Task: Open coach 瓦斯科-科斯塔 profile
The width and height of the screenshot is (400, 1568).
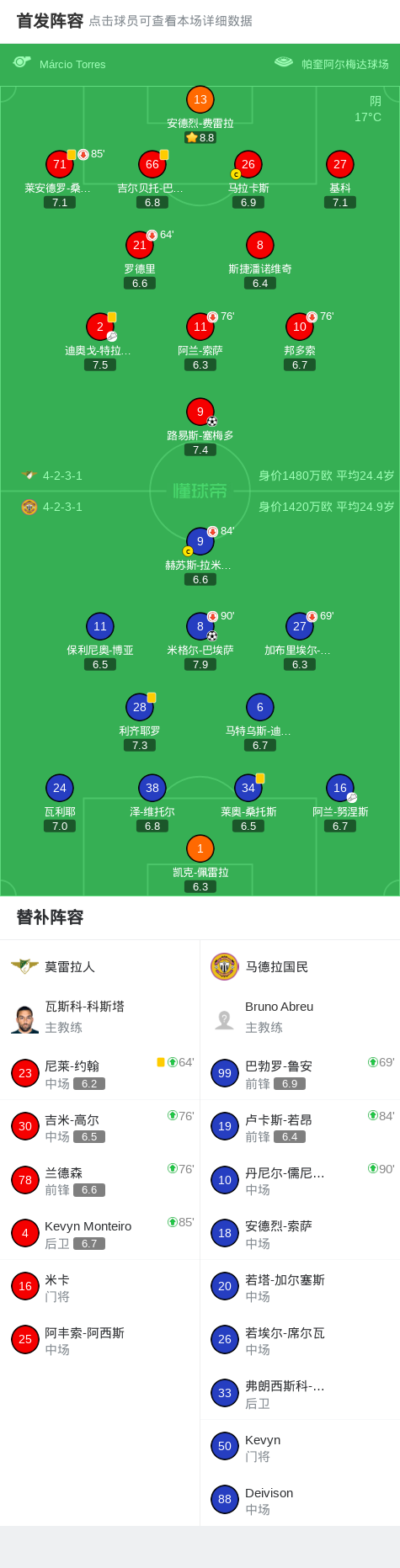Action: (x=100, y=1017)
